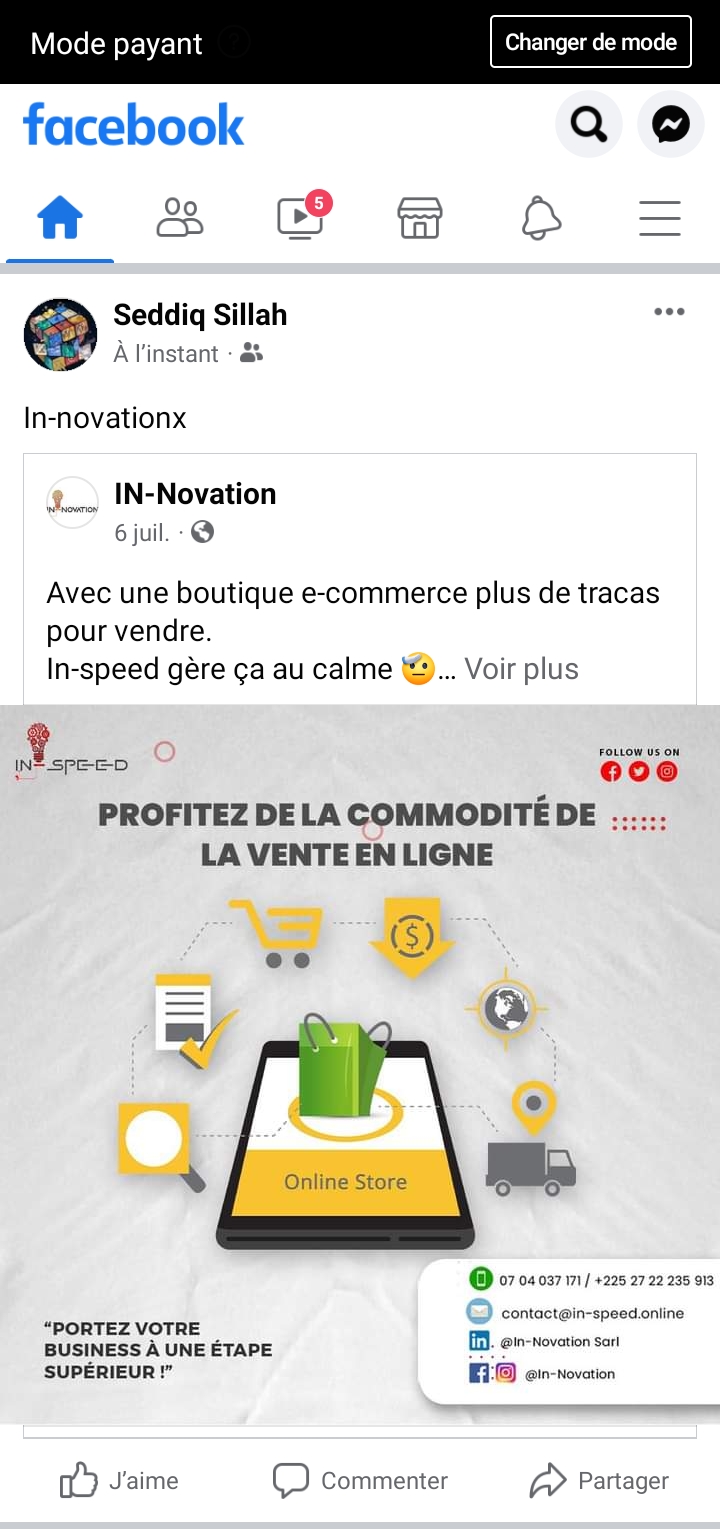Expand post text with Voir plus
Viewport: 720px width, 1529px height.
coord(521,669)
